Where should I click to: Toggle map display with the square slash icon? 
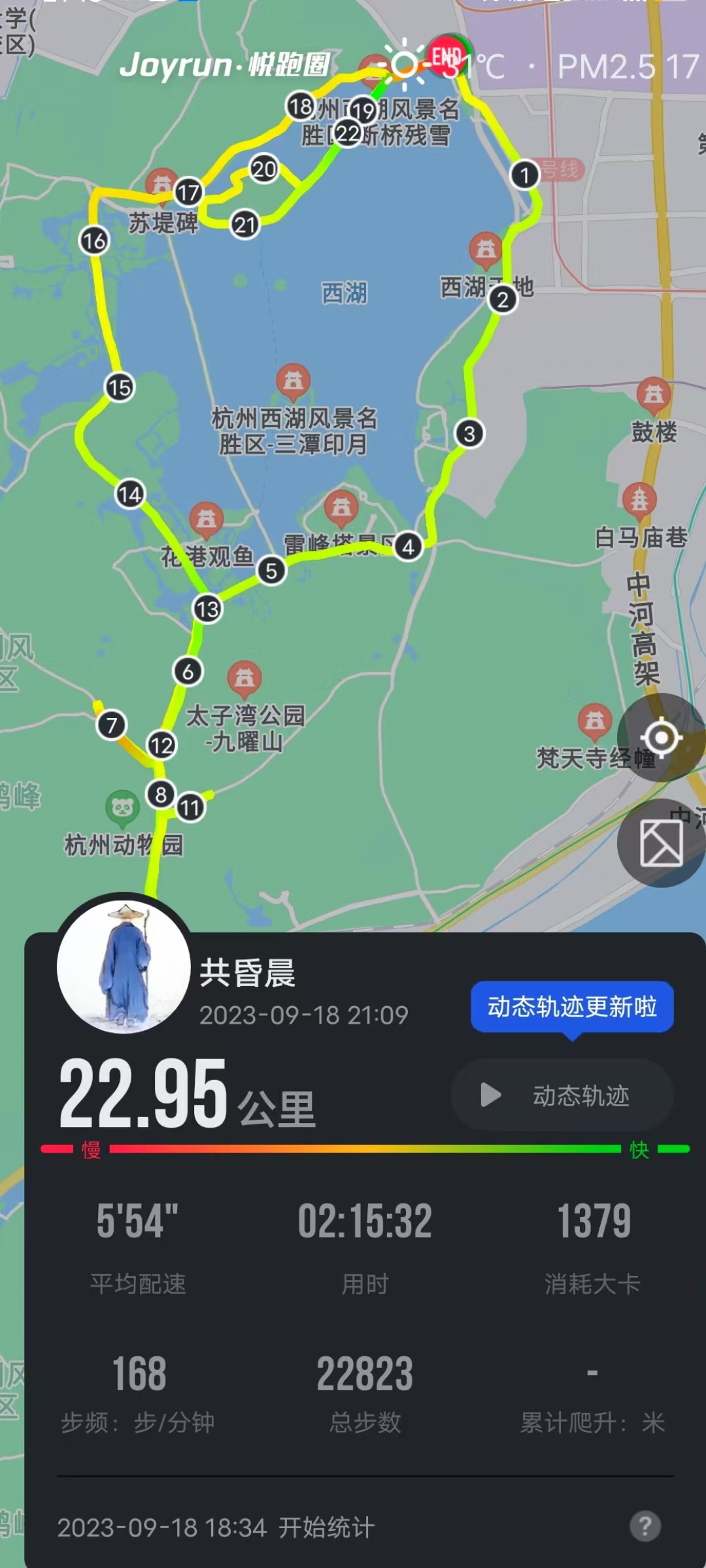click(661, 843)
